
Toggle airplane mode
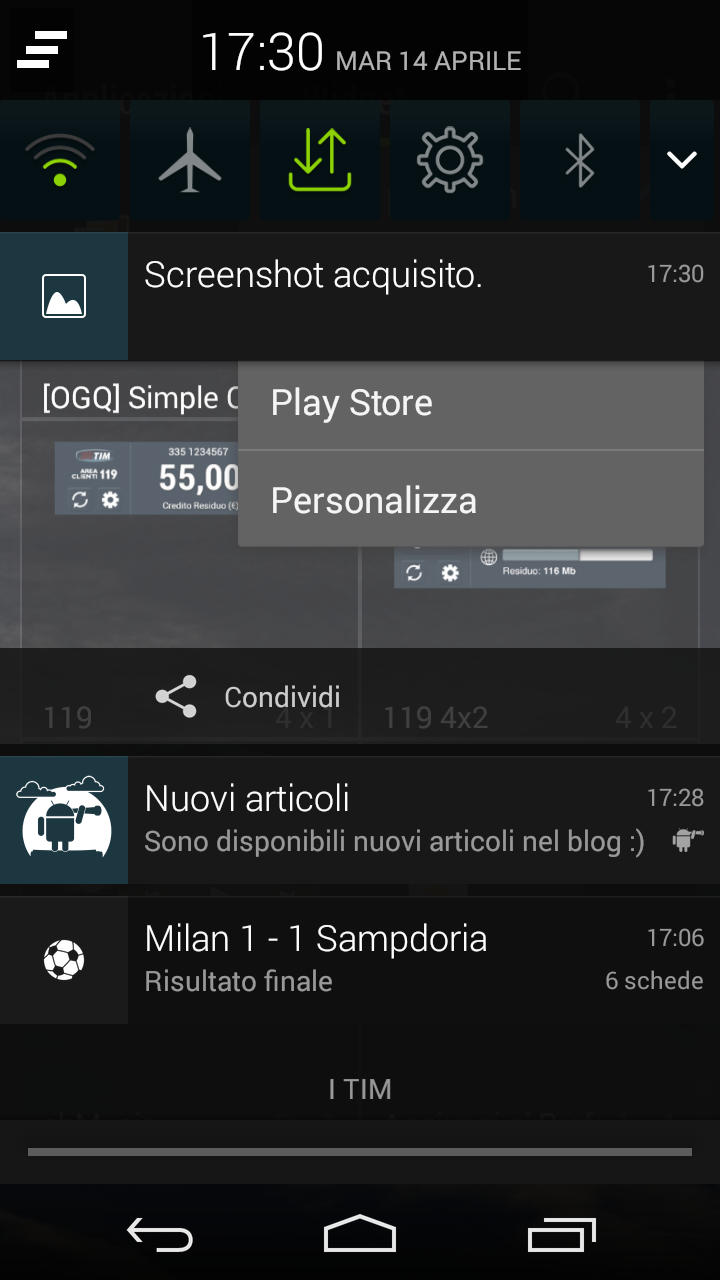[x=190, y=160]
